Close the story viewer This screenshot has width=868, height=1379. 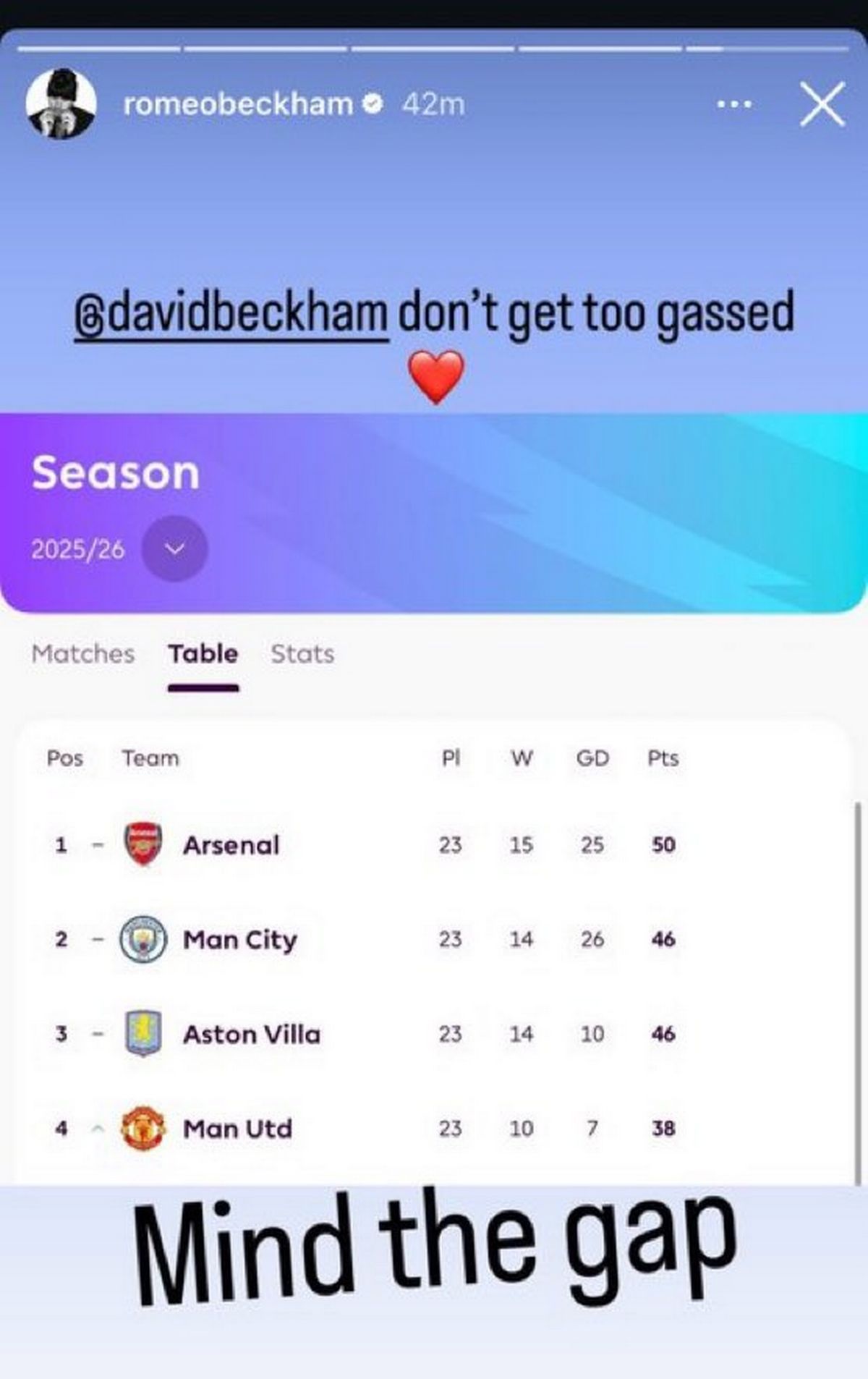(822, 105)
